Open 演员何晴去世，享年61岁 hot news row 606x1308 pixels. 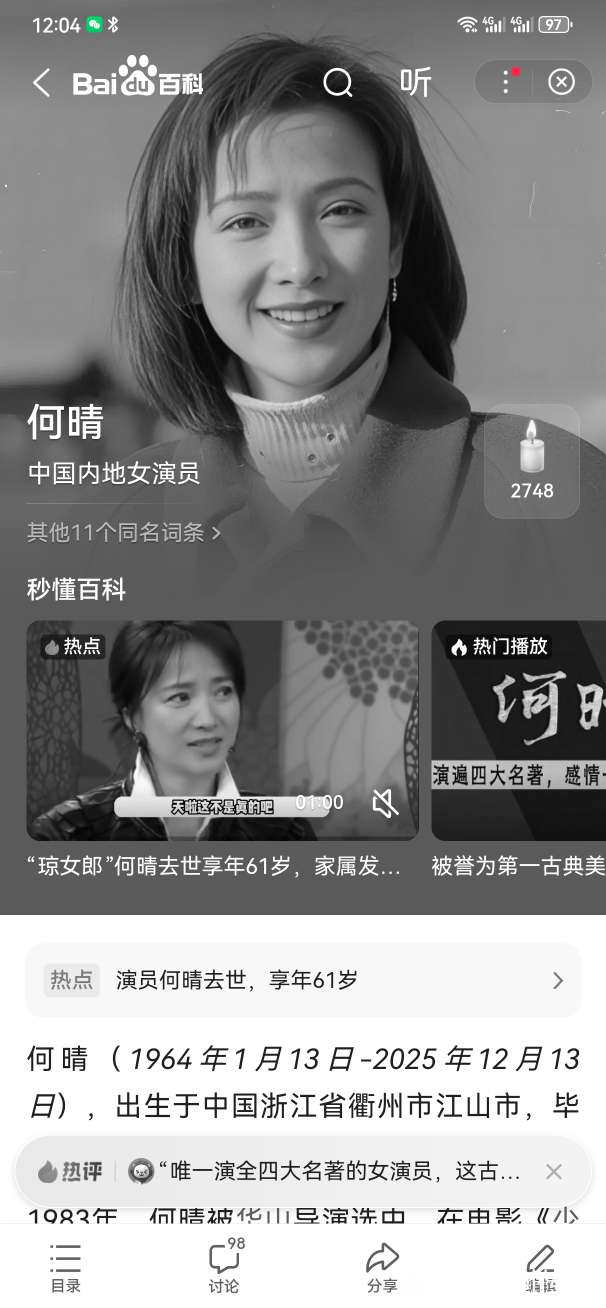coord(303,980)
